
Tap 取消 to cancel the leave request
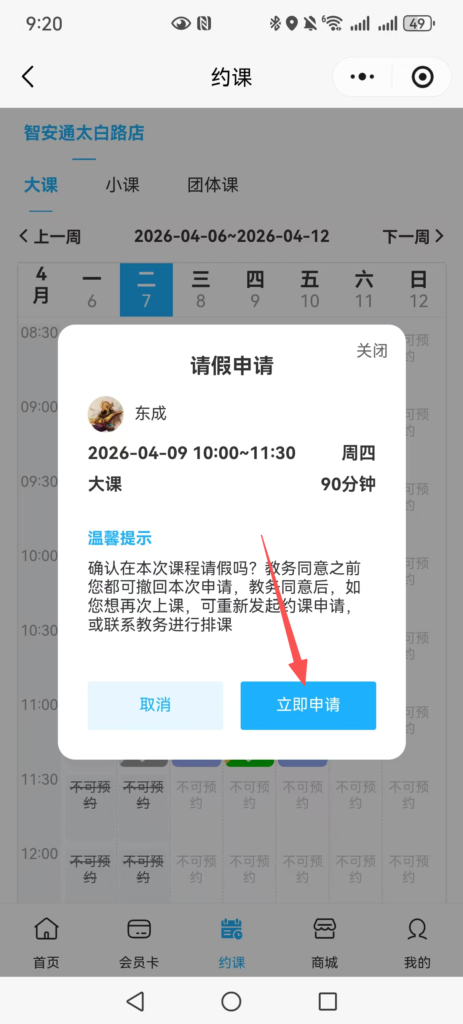tap(155, 705)
